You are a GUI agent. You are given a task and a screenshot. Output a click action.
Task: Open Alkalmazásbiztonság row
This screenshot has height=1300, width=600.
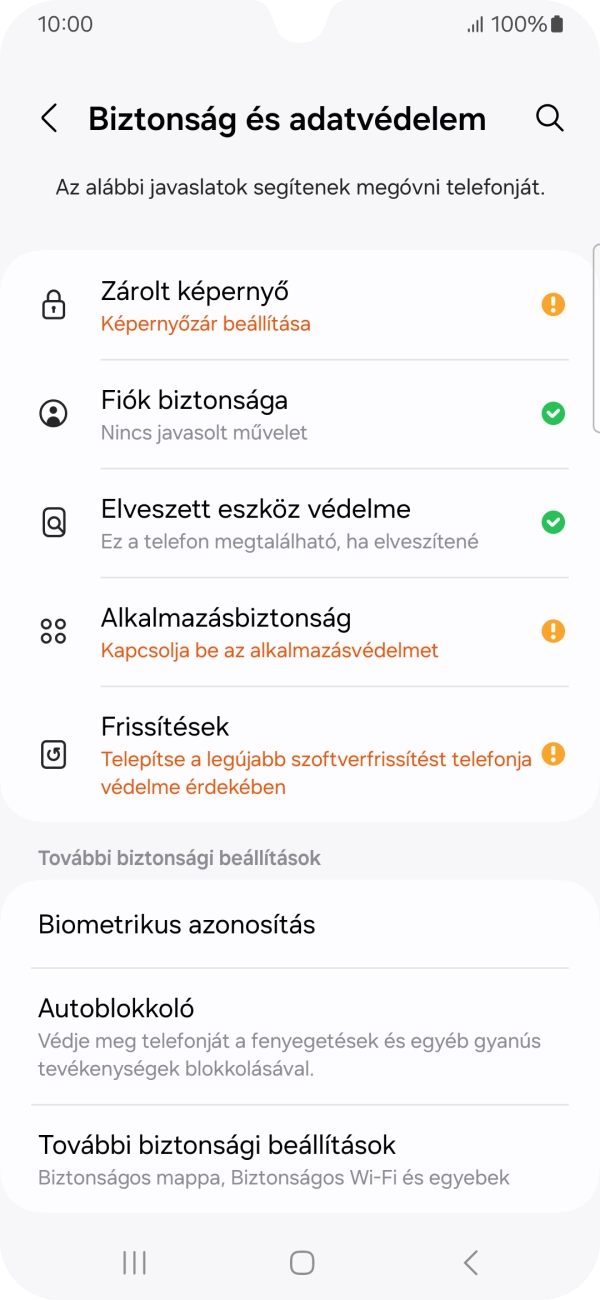tap(300, 632)
